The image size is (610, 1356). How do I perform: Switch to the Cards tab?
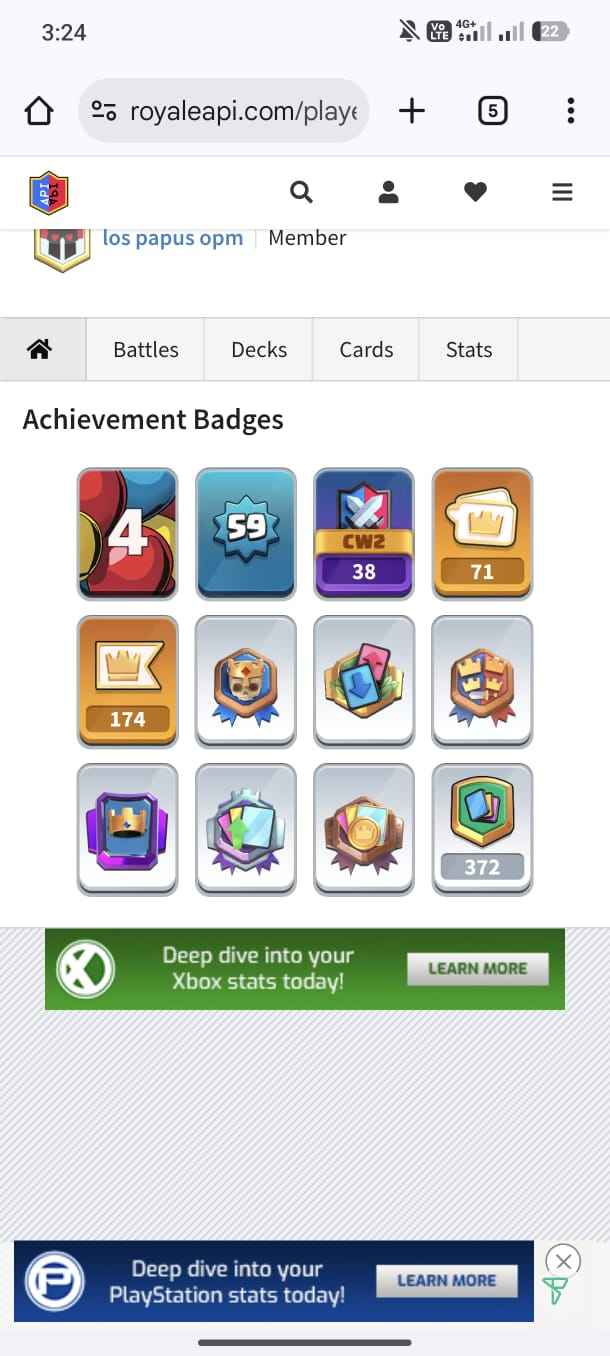(366, 349)
